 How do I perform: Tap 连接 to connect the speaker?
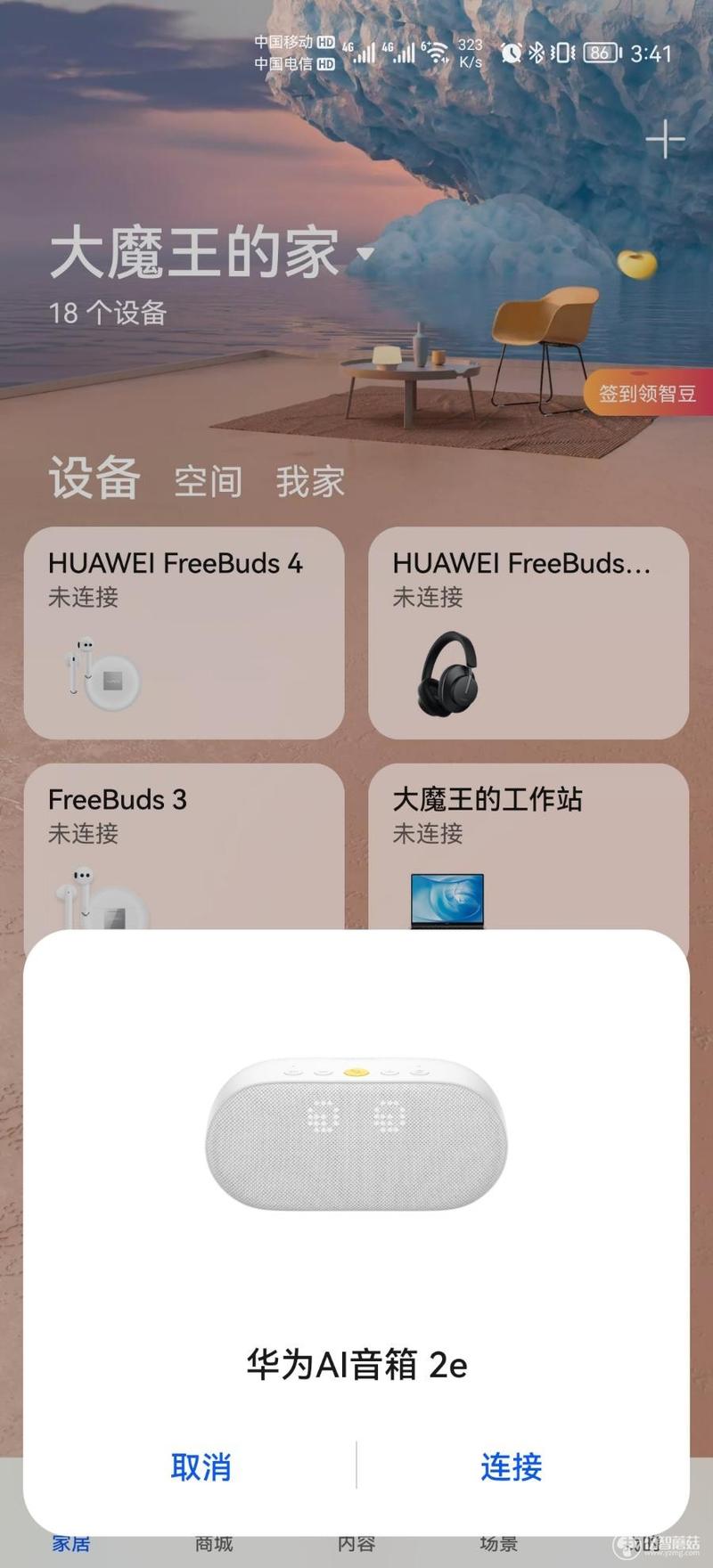click(511, 1466)
